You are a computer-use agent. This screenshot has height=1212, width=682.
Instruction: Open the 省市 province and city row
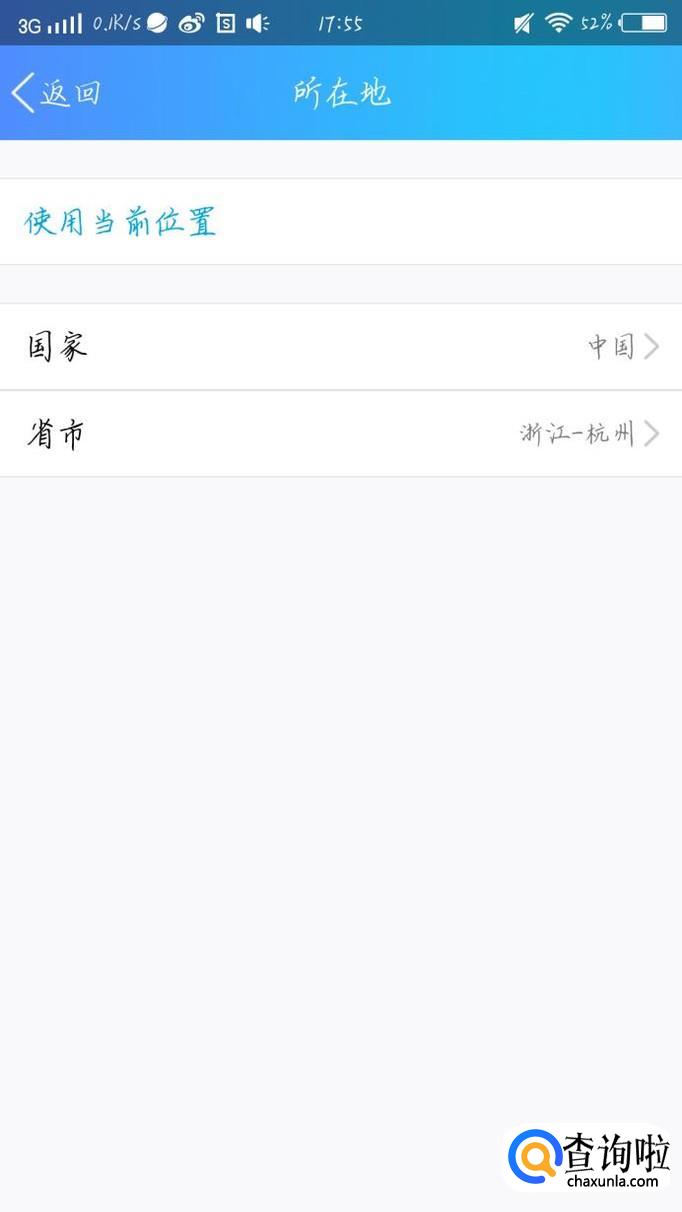(x=340, y=434)
